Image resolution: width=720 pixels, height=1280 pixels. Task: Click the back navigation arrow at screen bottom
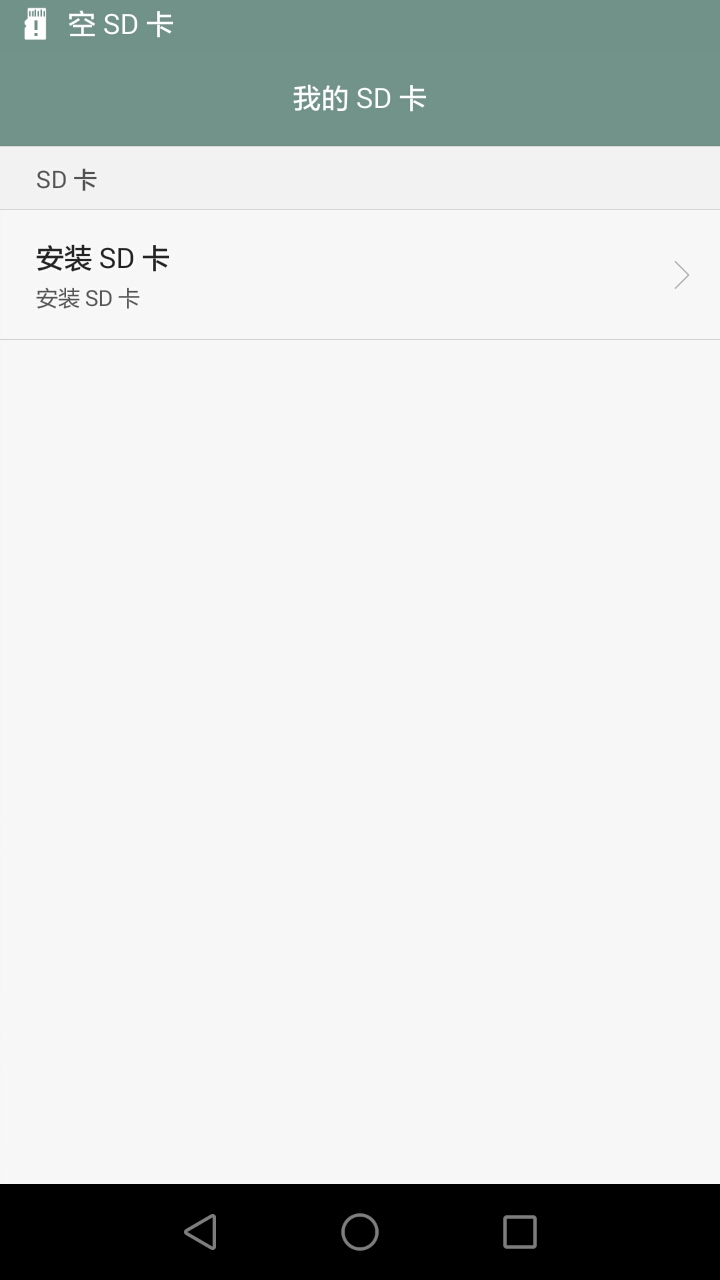pyautogui.click(x=200, y=1232)
